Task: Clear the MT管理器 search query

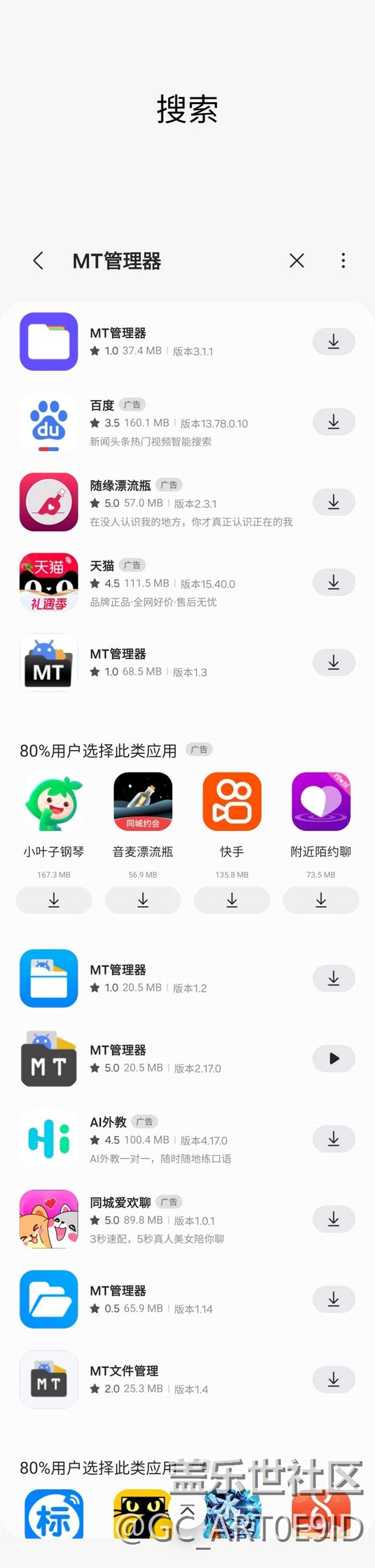Action: 297,260
